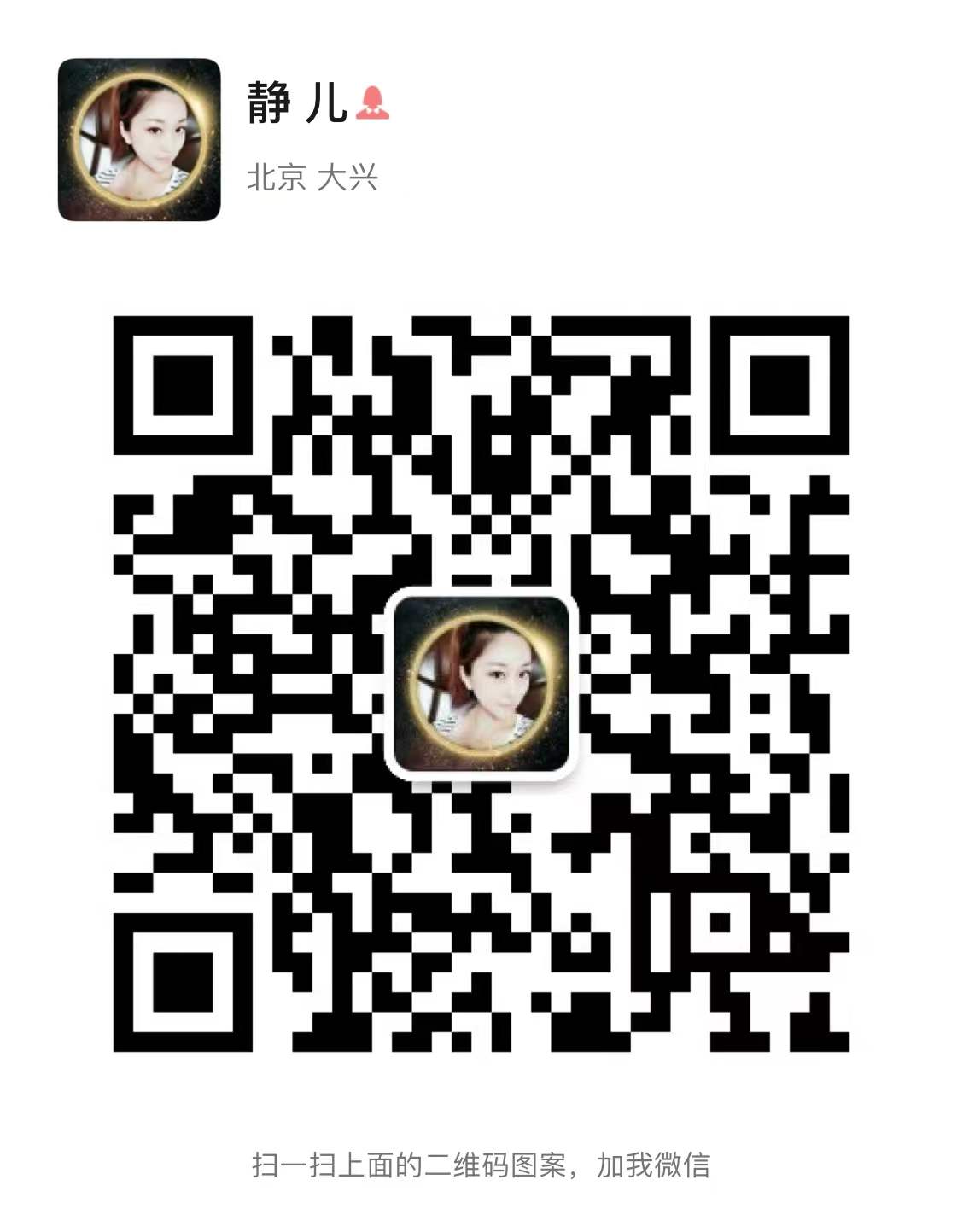Click the pink female gender icon

373,102
